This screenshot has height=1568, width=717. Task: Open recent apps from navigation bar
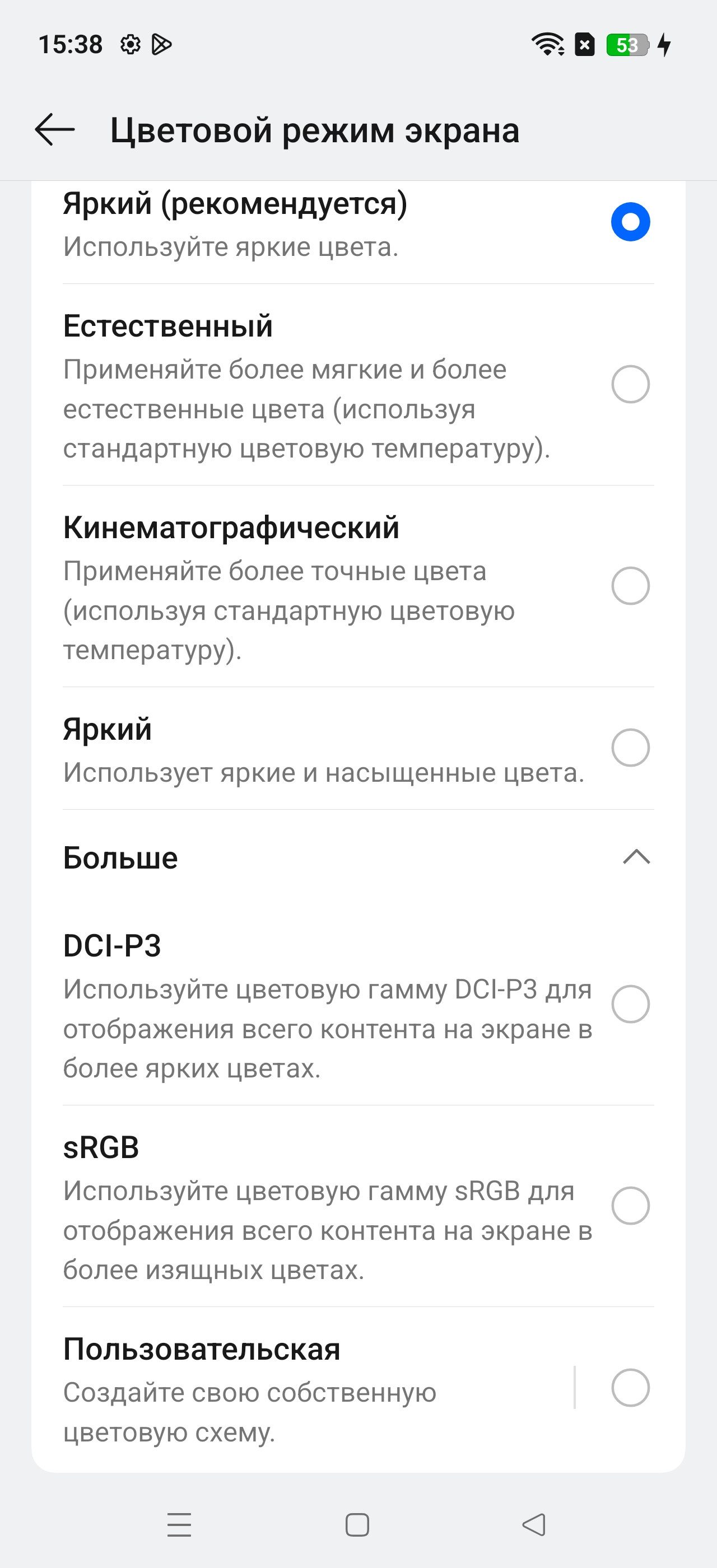179,1525
